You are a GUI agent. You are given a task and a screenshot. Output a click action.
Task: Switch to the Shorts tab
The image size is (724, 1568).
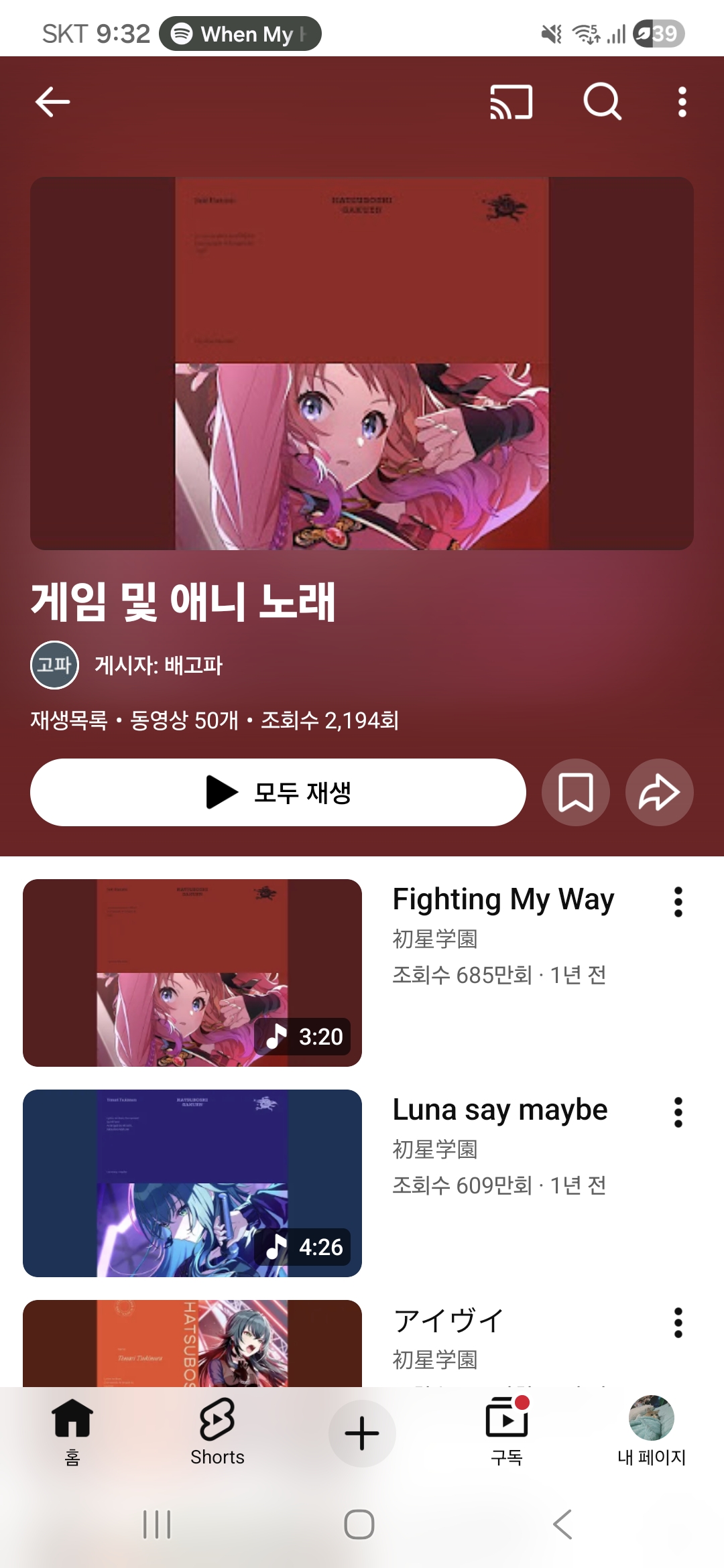[x=217, y=1430]
